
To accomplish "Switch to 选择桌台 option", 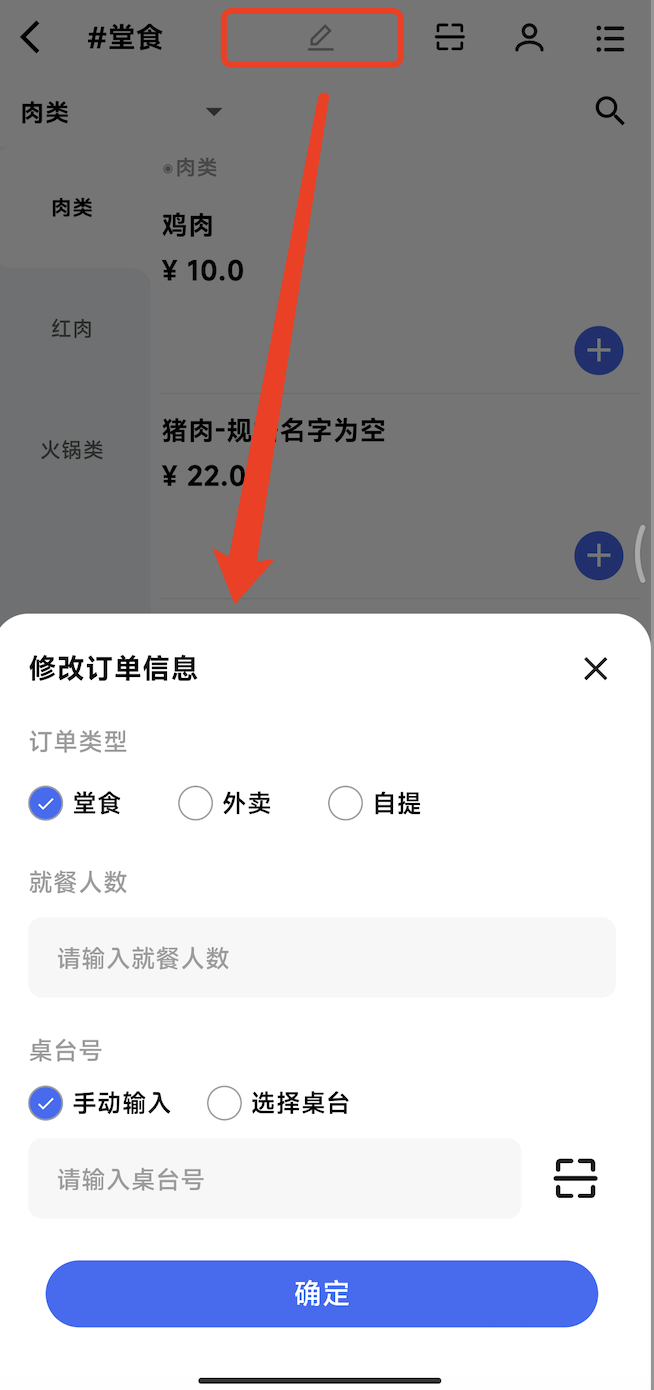I will coord(225,1103).
